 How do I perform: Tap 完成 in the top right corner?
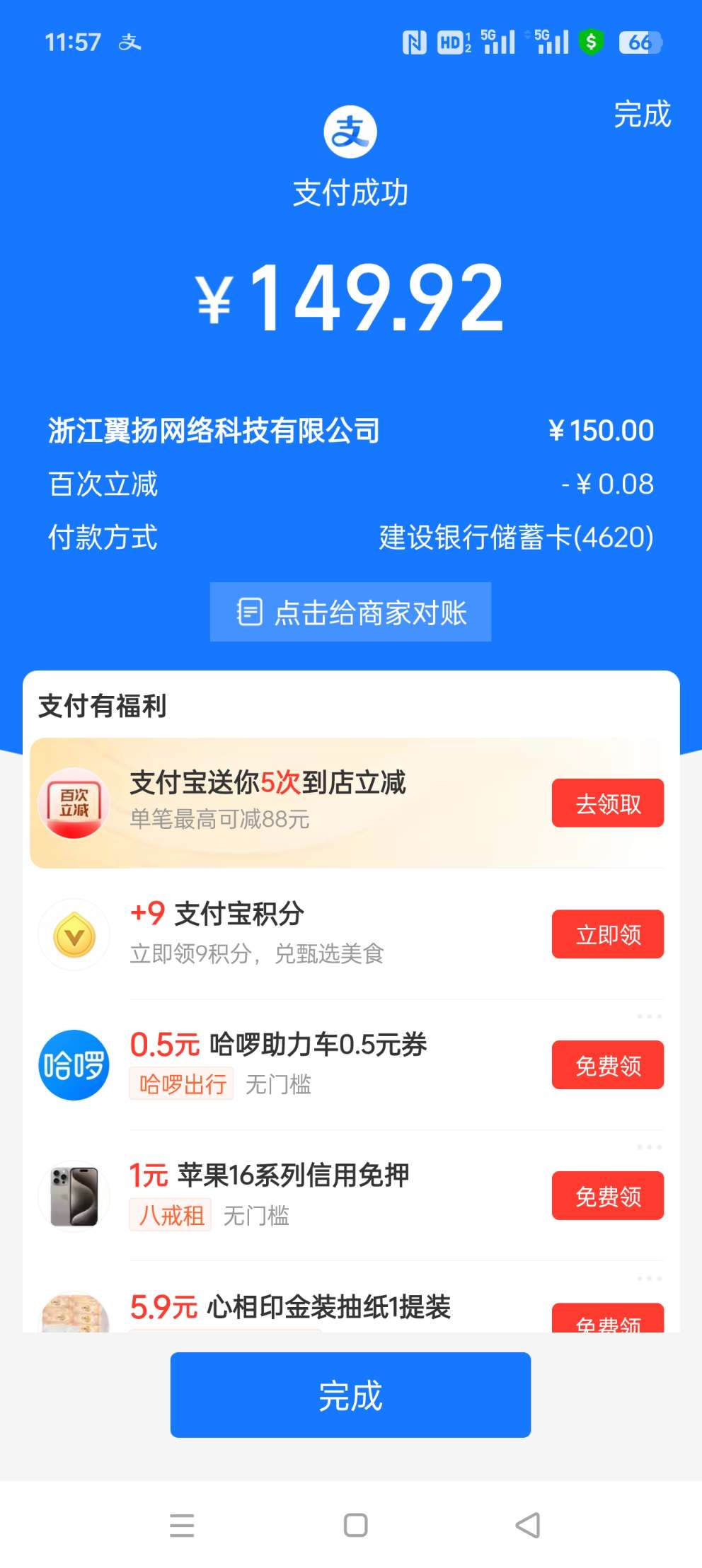pos(641,115)
